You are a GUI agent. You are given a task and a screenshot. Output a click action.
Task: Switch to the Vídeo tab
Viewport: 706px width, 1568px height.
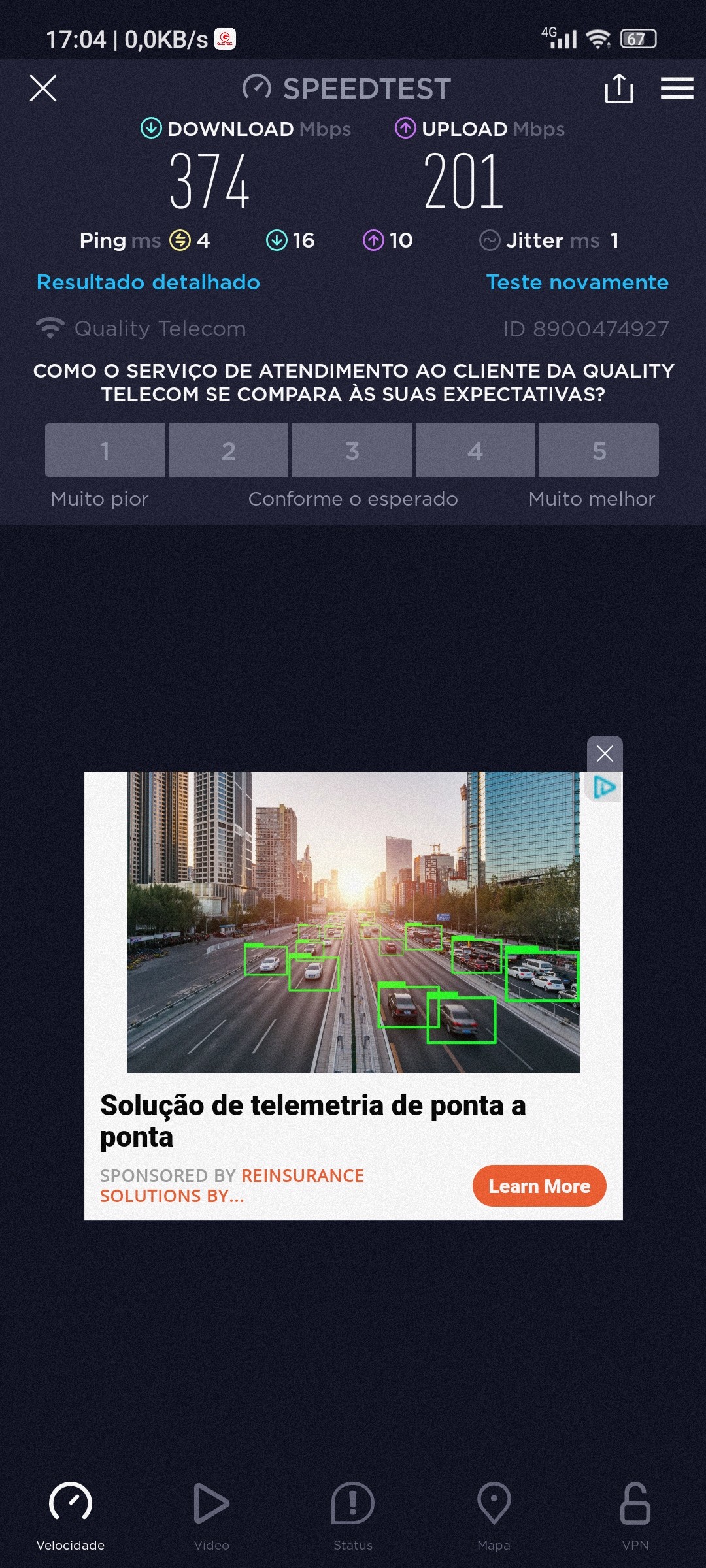point(211,1516)
